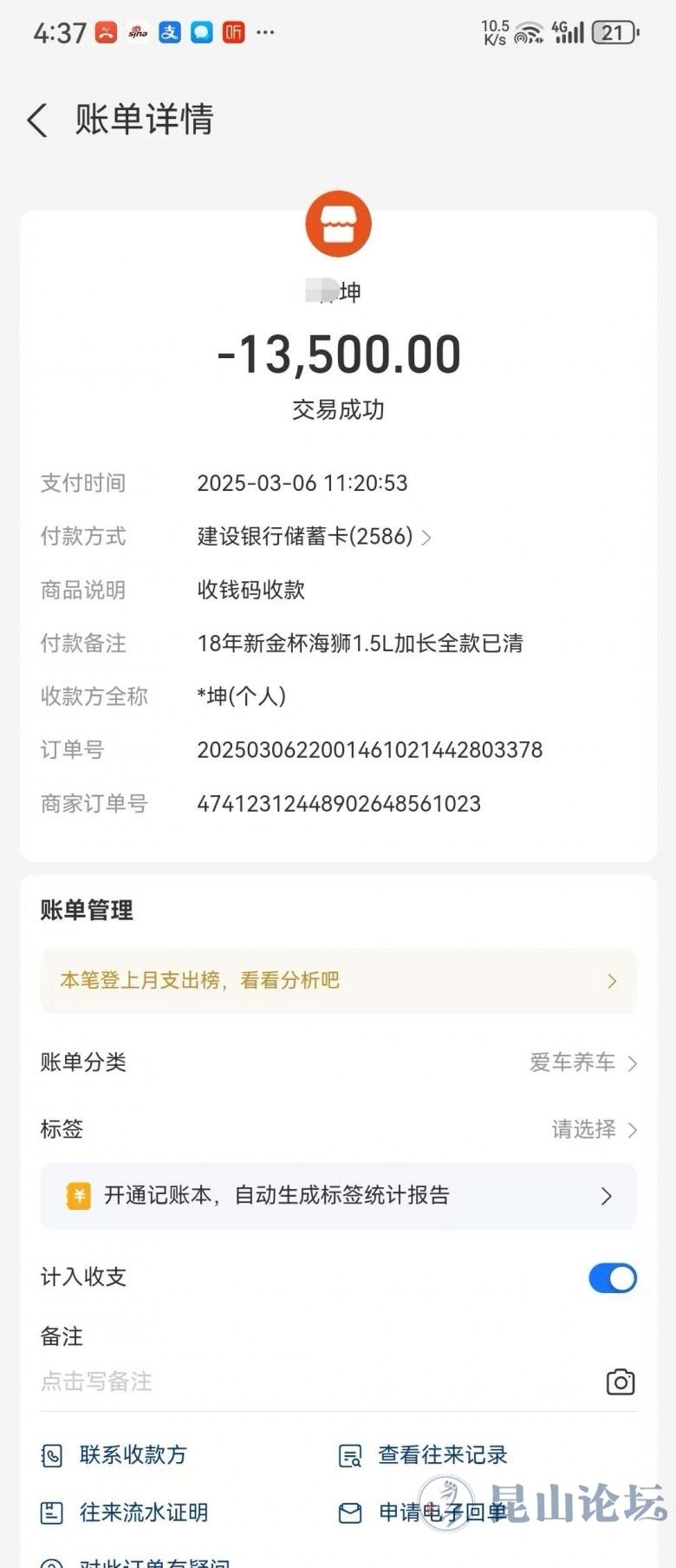Open the 本笔登上月支出榜 analysis banner
676x1568 pixels.
338,981
